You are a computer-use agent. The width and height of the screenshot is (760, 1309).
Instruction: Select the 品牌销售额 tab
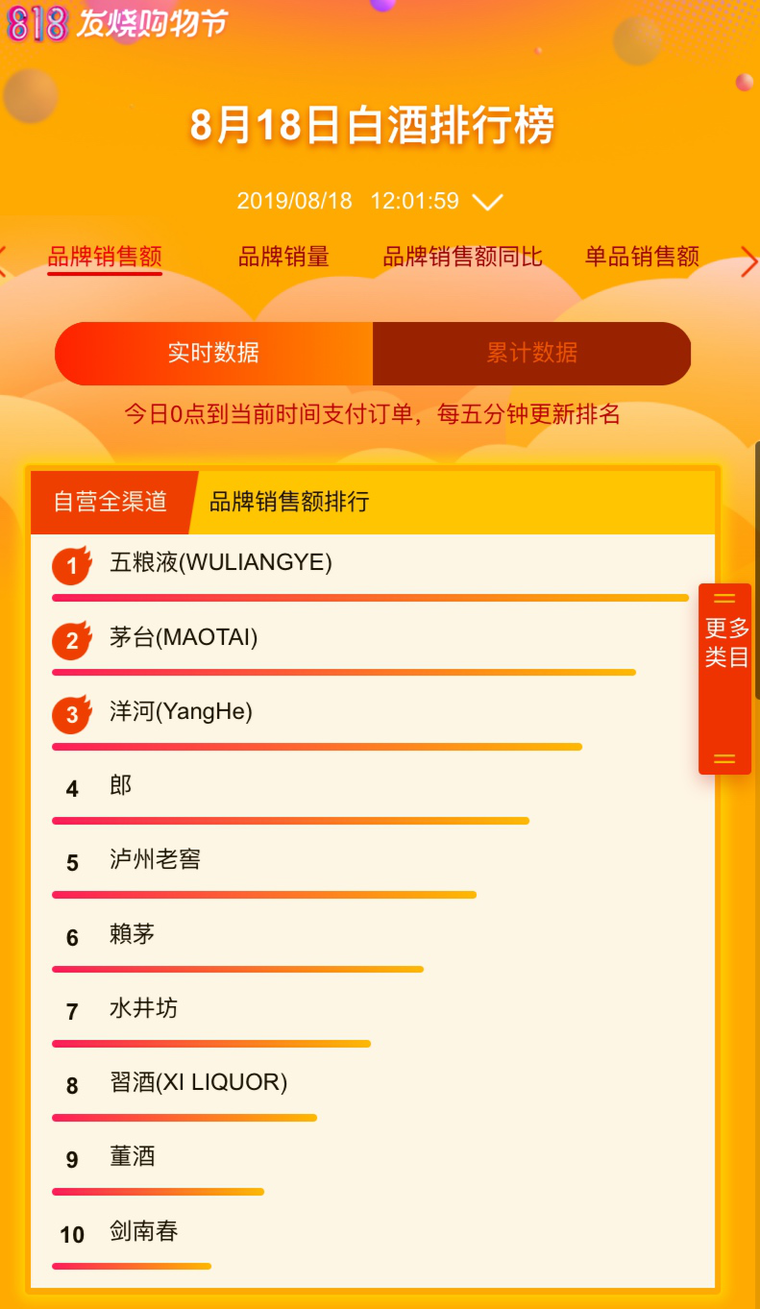pos(105,257)
